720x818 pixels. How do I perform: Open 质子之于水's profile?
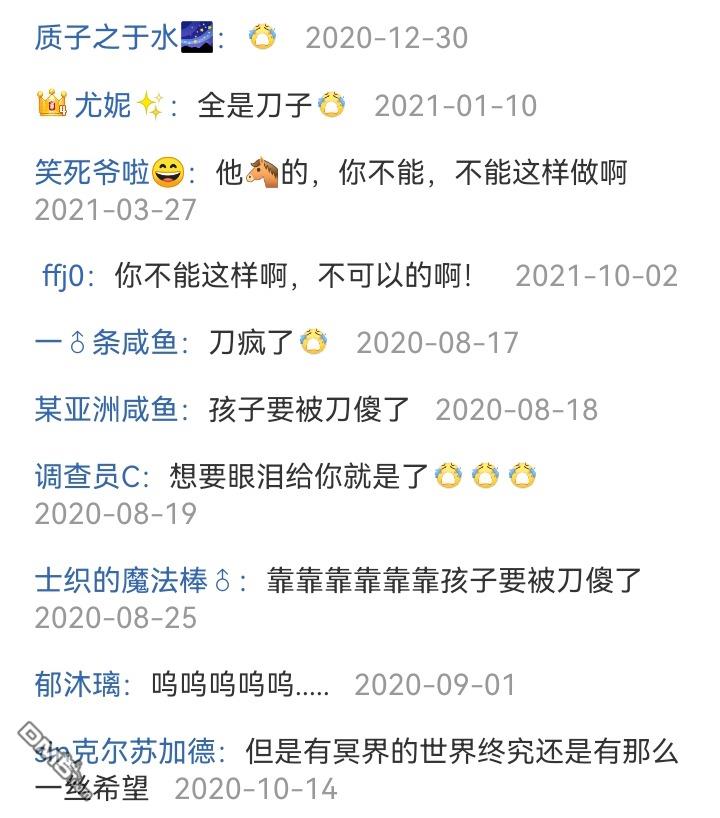(x=124, y=38)
